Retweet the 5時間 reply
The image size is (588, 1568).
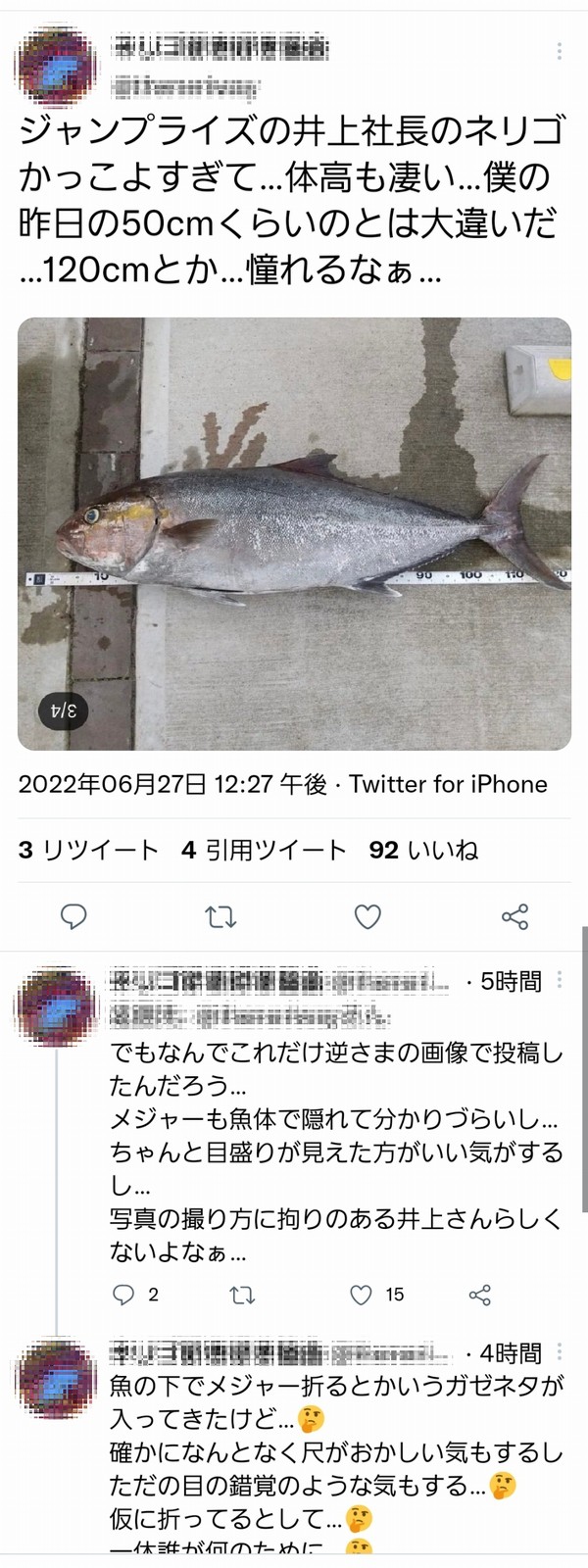[x=242, y=1295]
